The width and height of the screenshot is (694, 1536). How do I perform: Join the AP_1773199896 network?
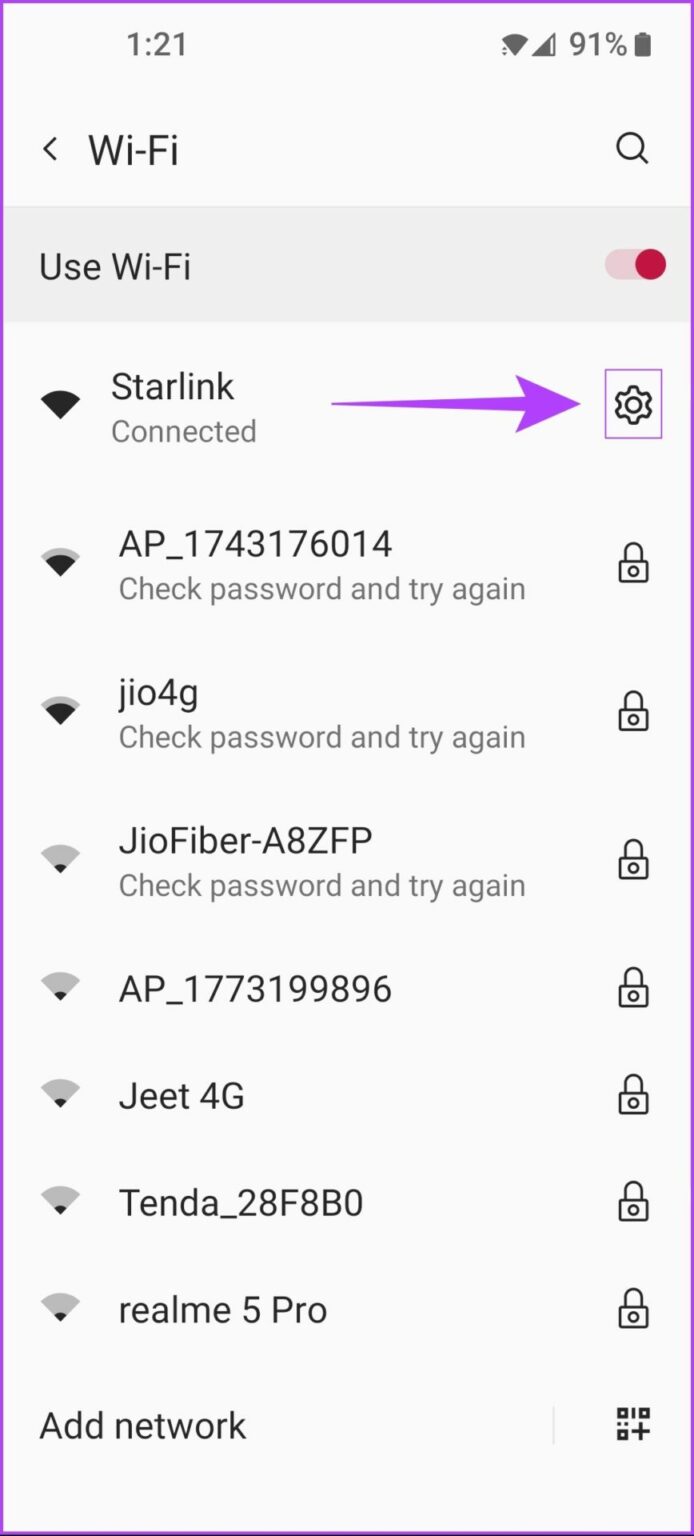pos(255,989)
